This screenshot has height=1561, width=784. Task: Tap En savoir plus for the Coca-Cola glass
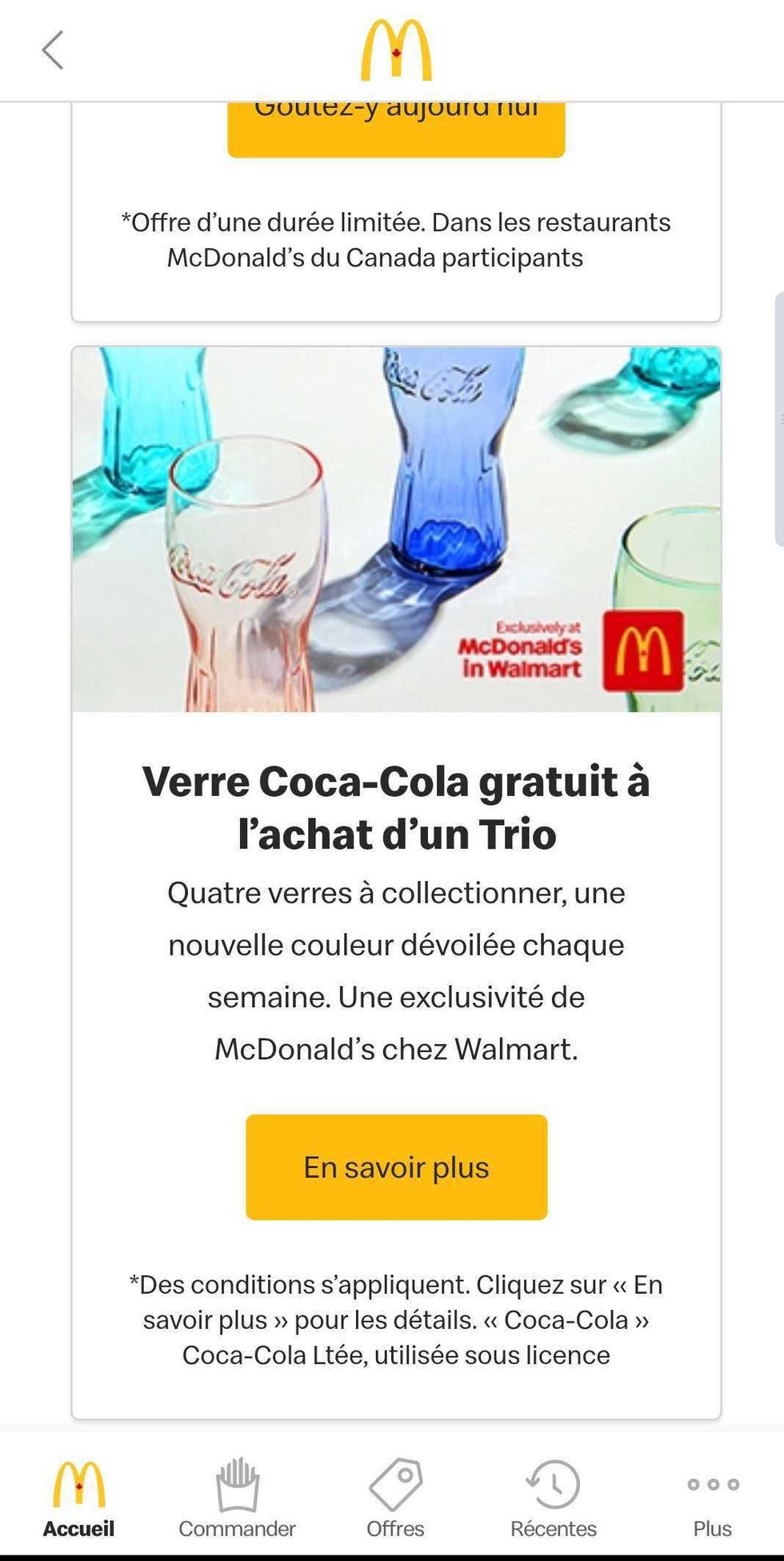396,1167
